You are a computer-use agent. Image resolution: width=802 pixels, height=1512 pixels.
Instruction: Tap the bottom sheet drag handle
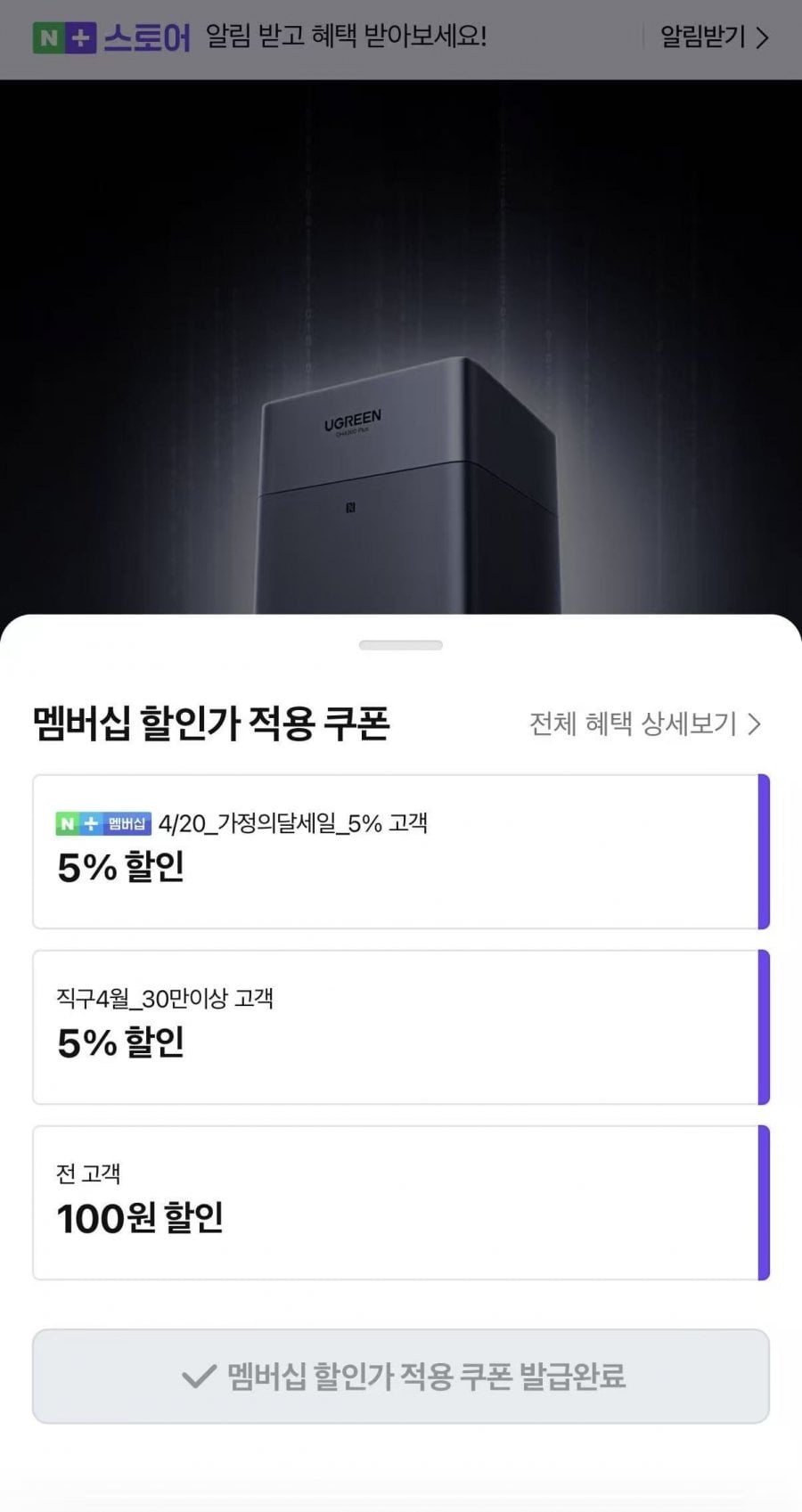400,645
